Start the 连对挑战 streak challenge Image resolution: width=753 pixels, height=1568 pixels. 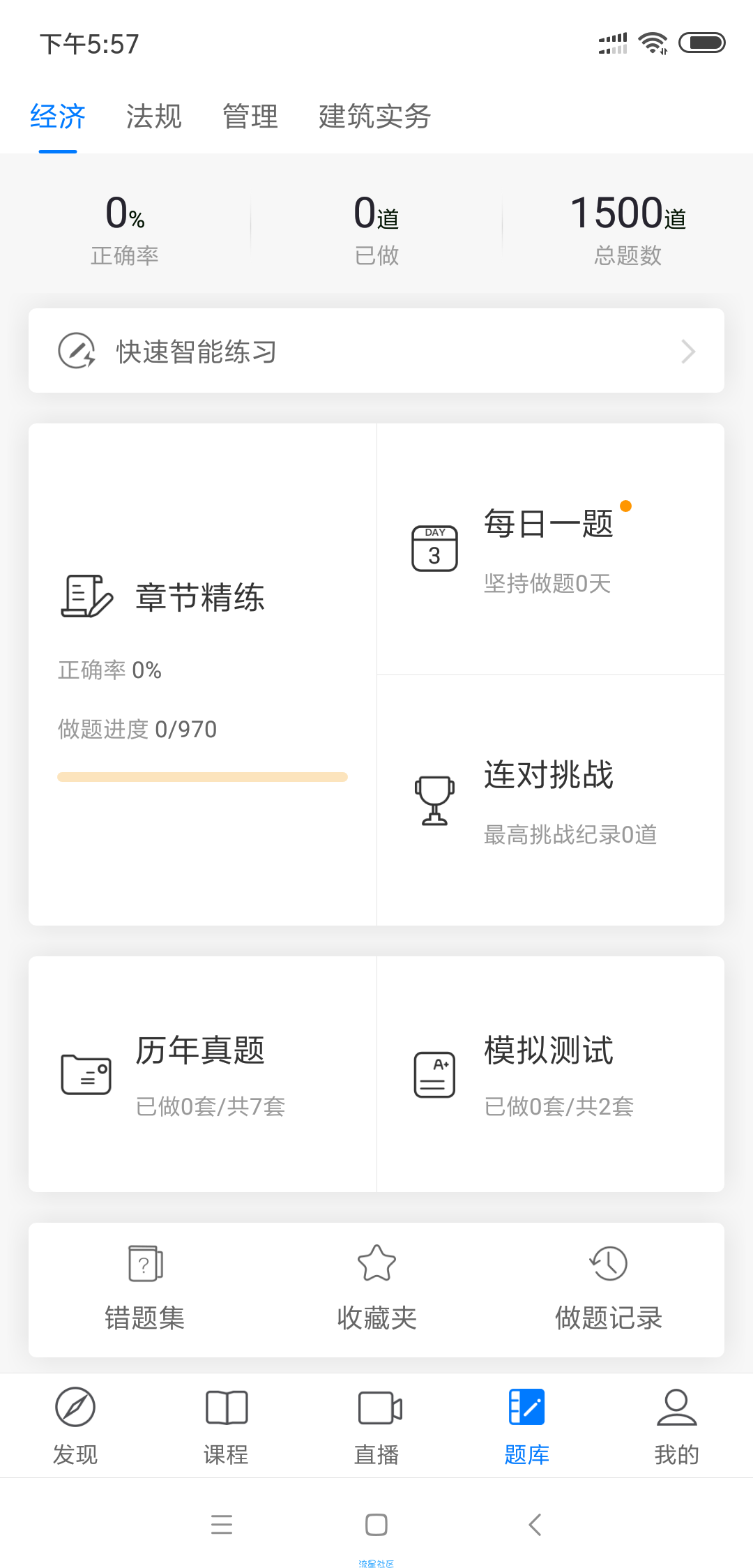(x=551, y=801)
